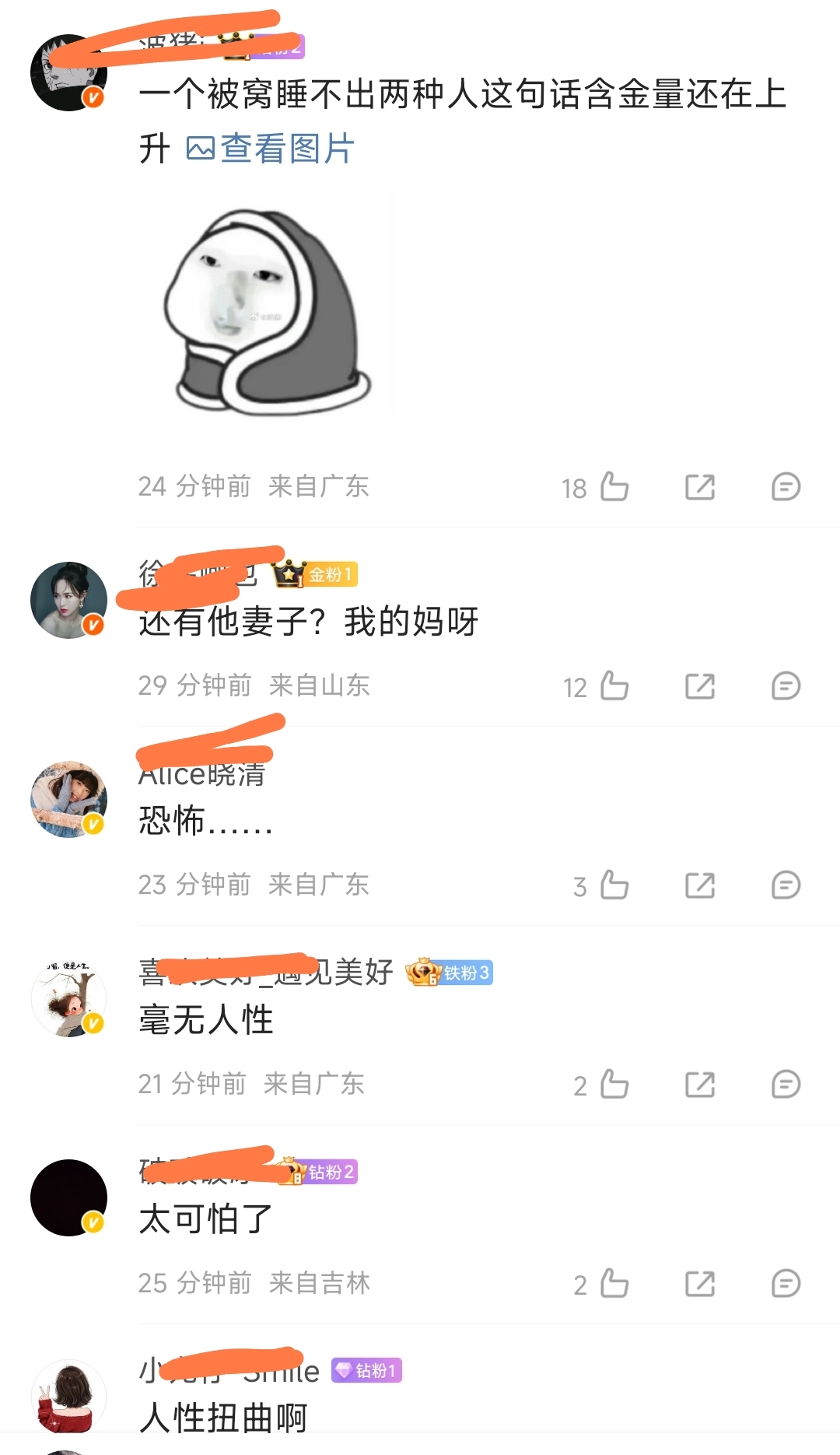Reply to the comment 毫无人性
The image size is (840, 1455).
pos(786,1085)
